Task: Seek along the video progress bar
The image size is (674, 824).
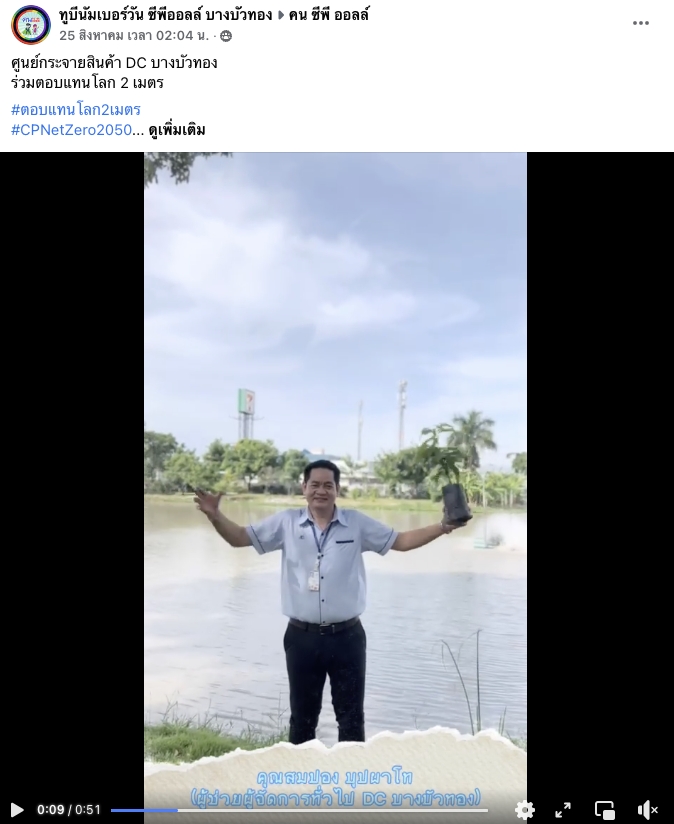Action: (300, 810)
